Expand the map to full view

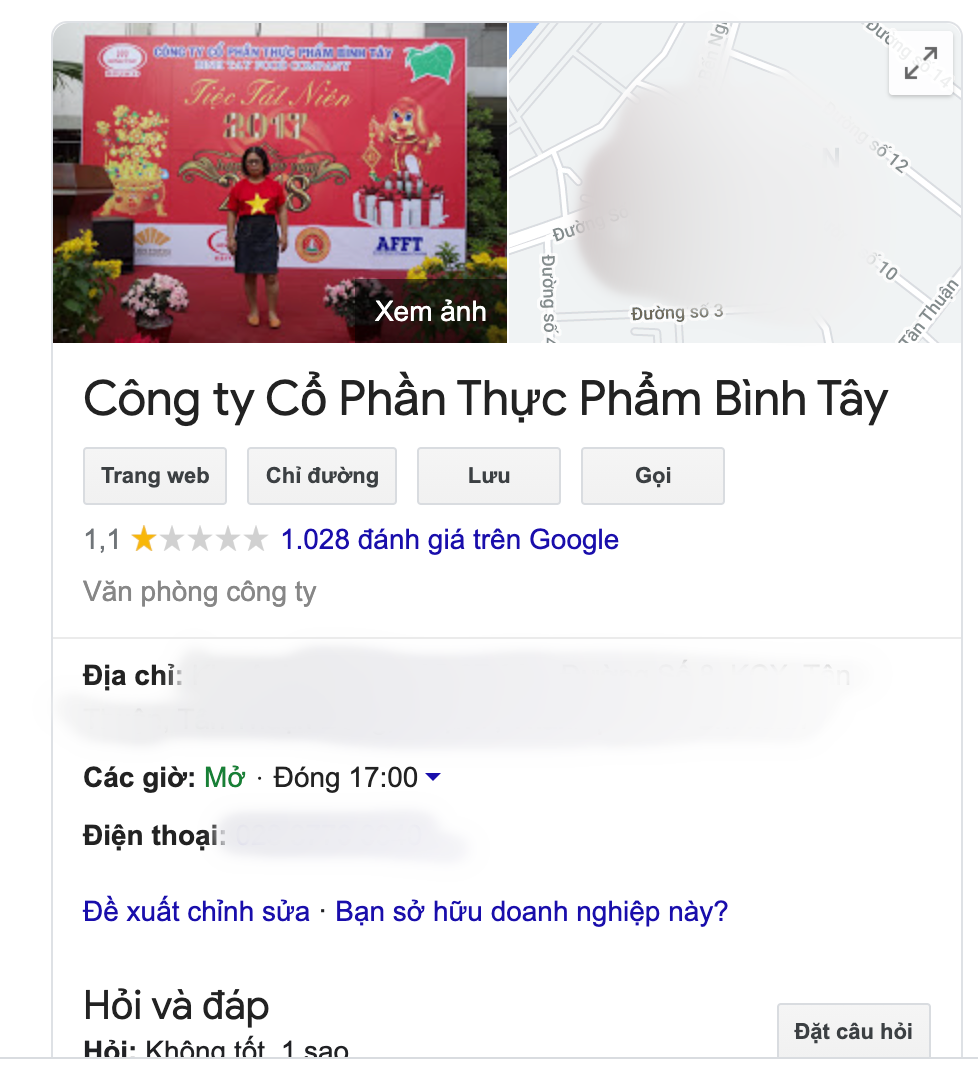pos(920,64)
